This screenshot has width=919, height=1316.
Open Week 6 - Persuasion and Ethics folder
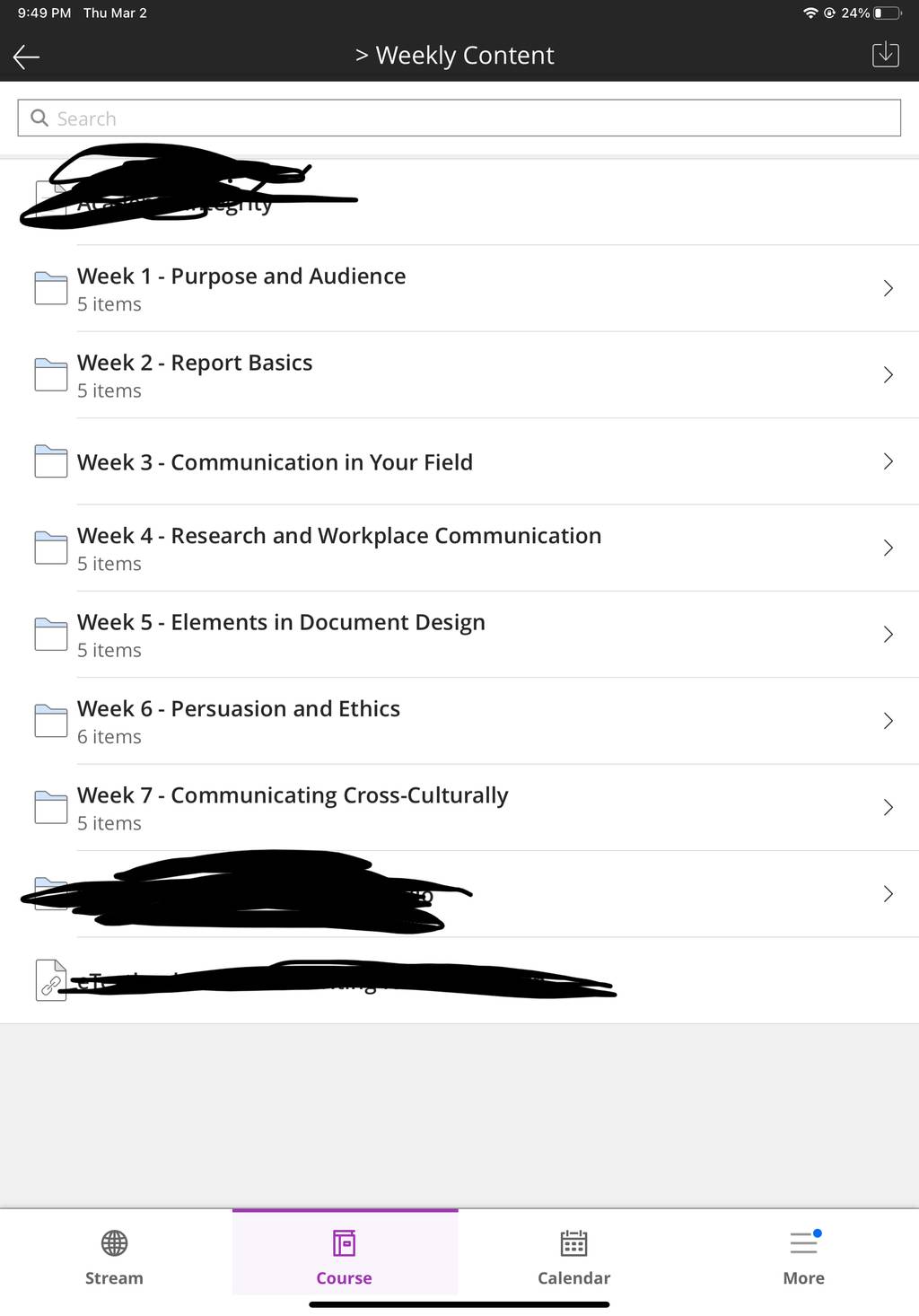(459, 721)
